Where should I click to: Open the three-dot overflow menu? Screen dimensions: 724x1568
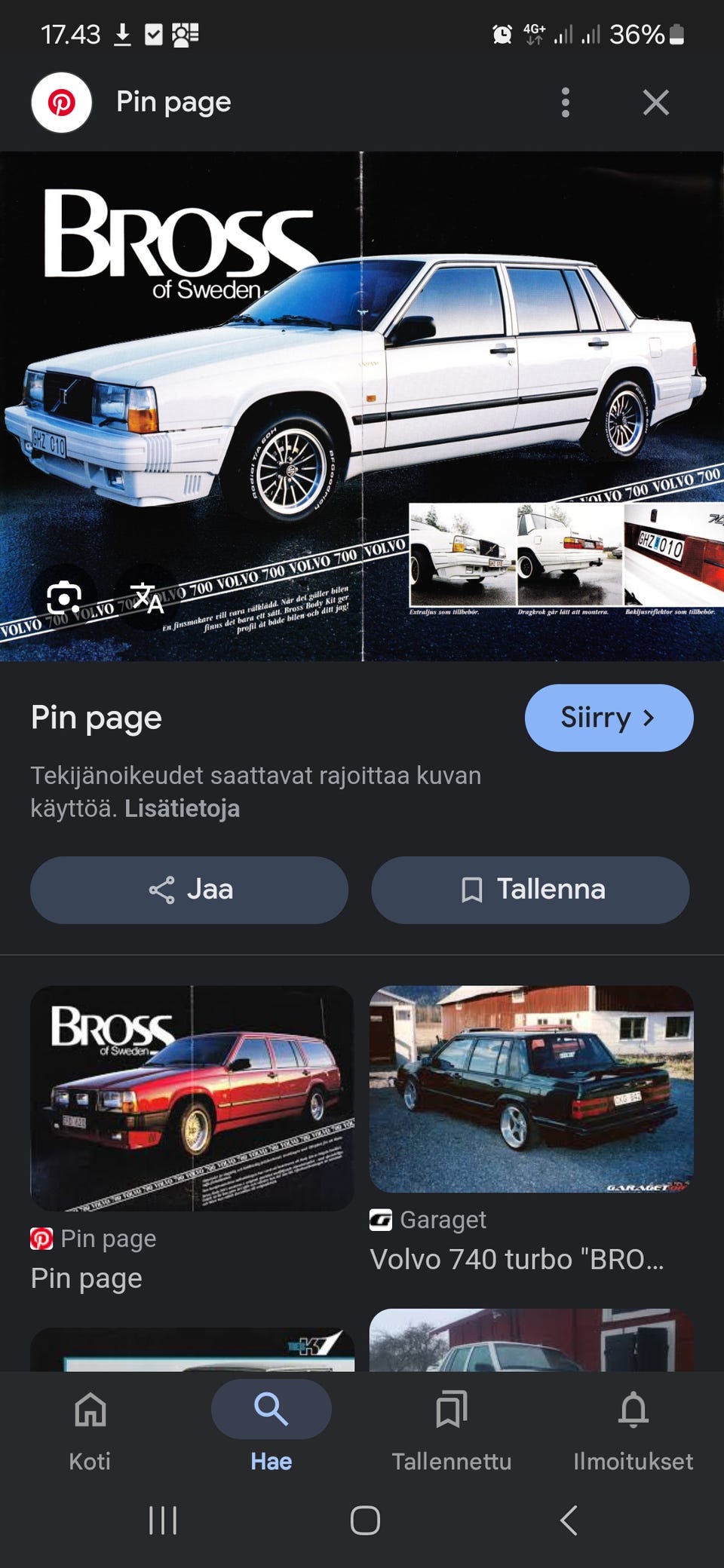pos(565,103)
